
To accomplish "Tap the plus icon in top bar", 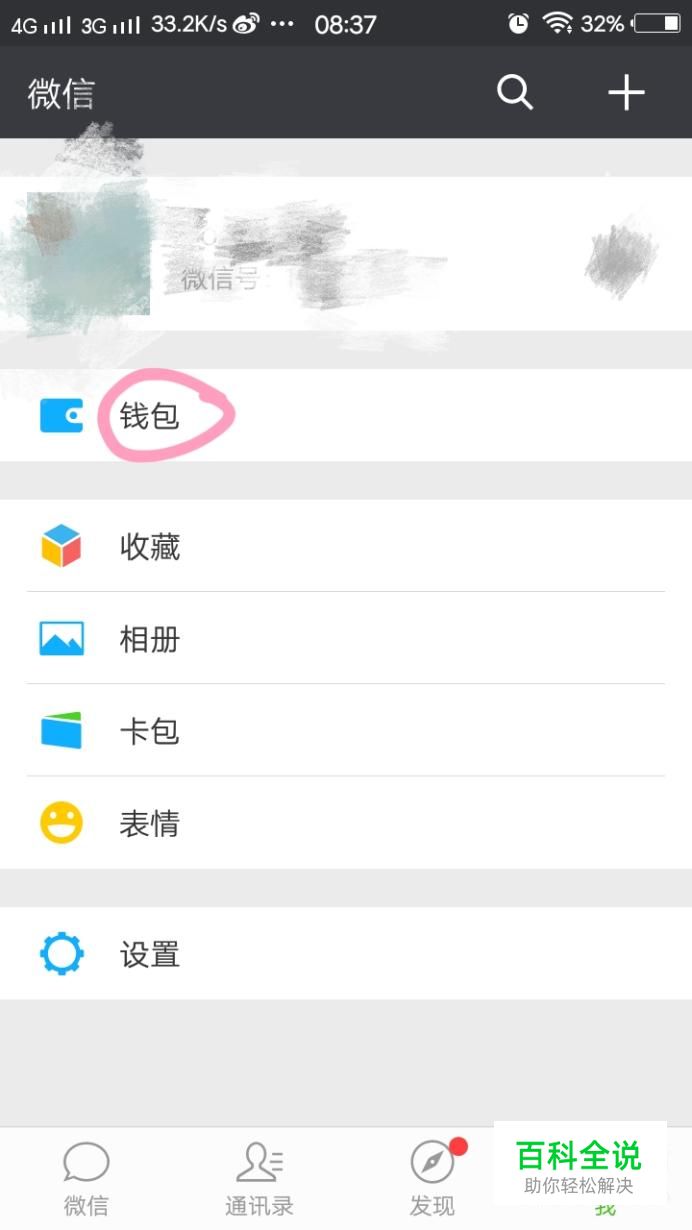I will coord(626,93).
